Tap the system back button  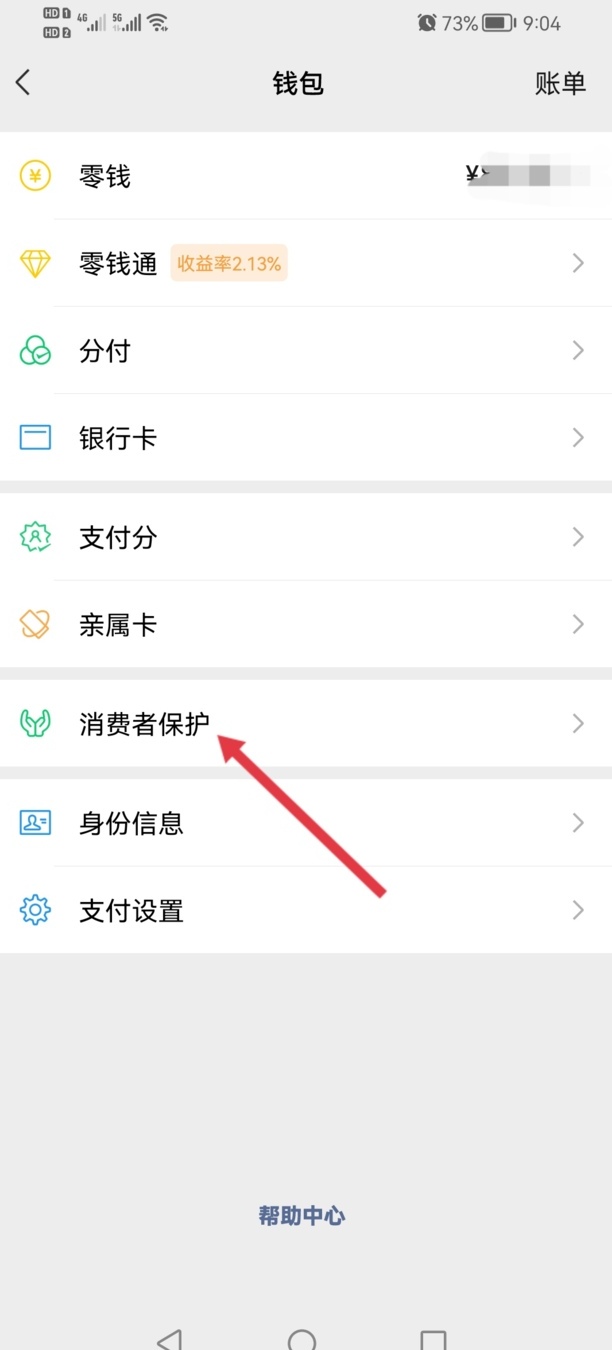click(x=171, y=1339)
